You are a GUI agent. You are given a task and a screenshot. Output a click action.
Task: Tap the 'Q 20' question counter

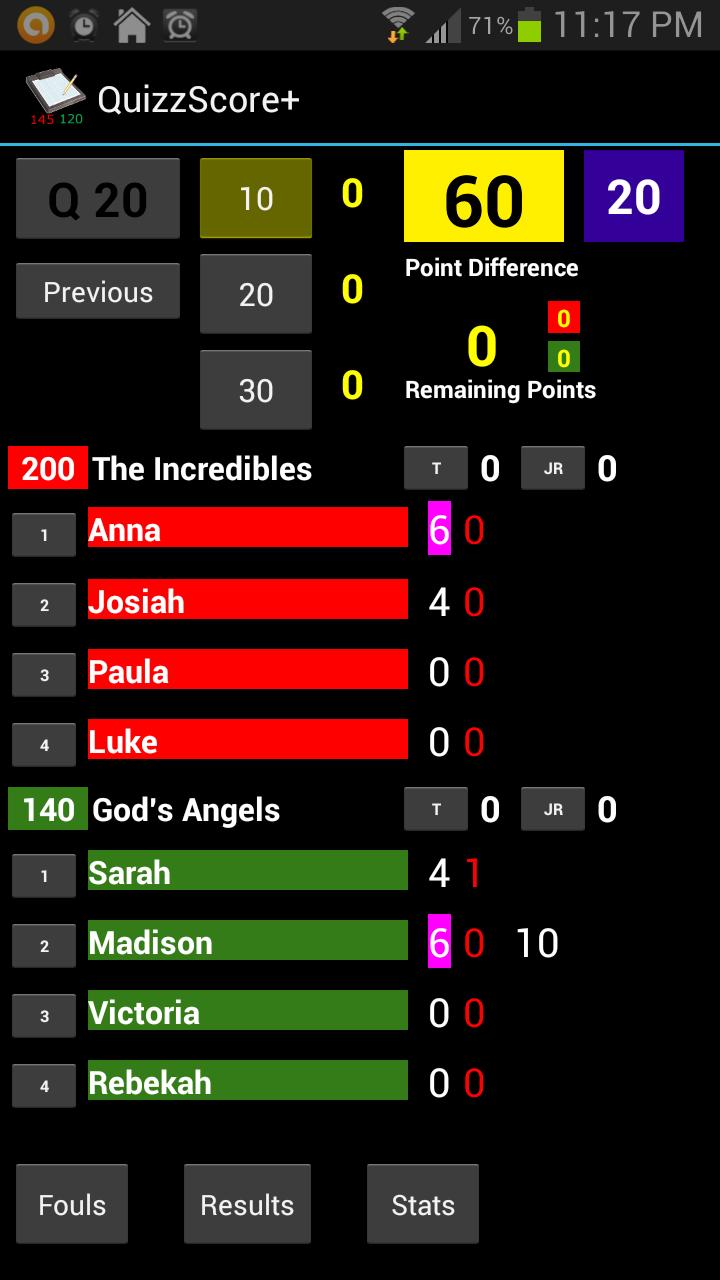97,198
